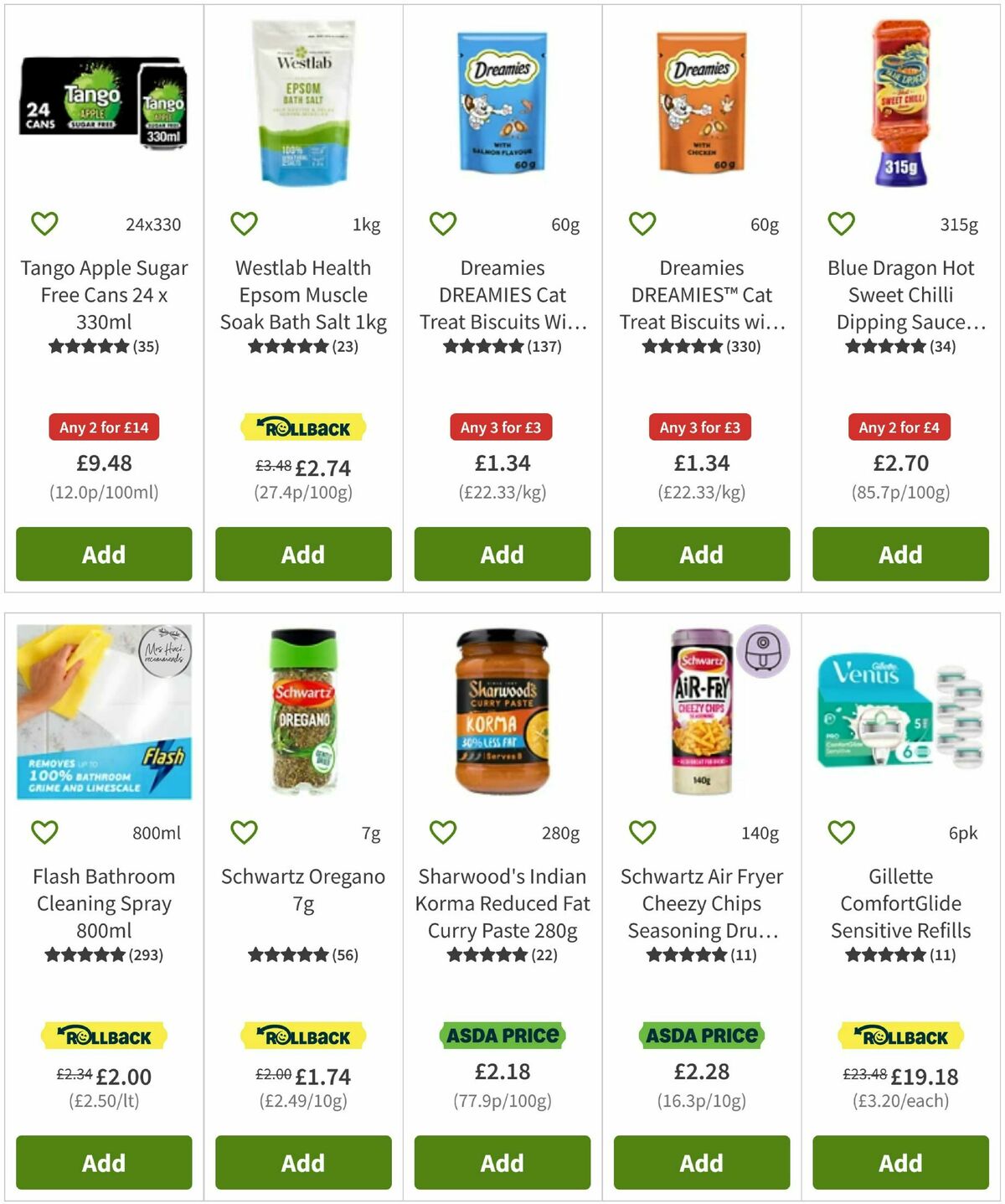Screen dimensions: 1005x1204
Task: Add Blue Dragon Hot Sweet Chilli sauce
Action: pyautogui.click(x=899, y=554)
